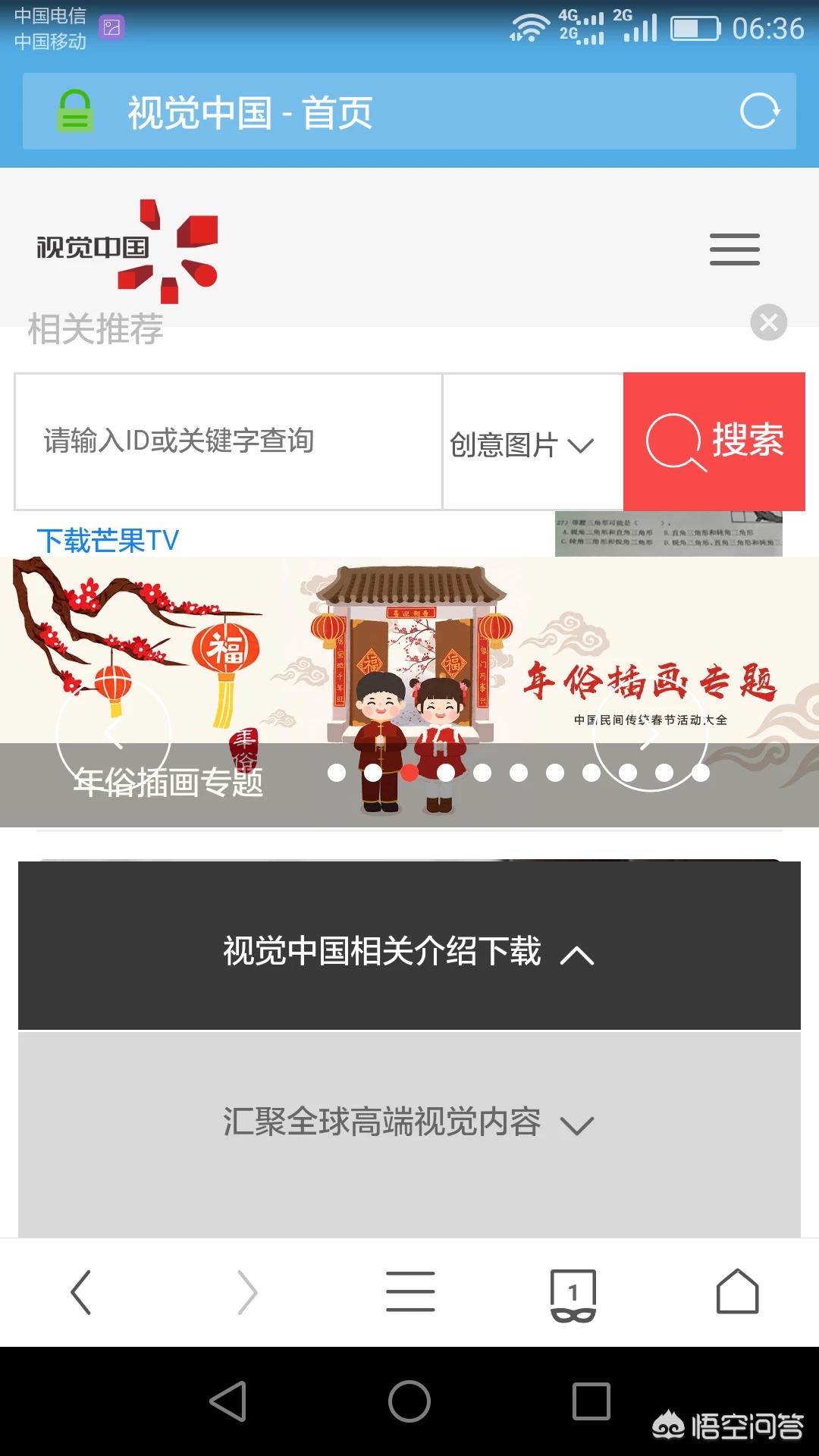This screenshot has width=819, height=1456.
Task: Focus the ID or keyword search field
Action: [228, 441]
